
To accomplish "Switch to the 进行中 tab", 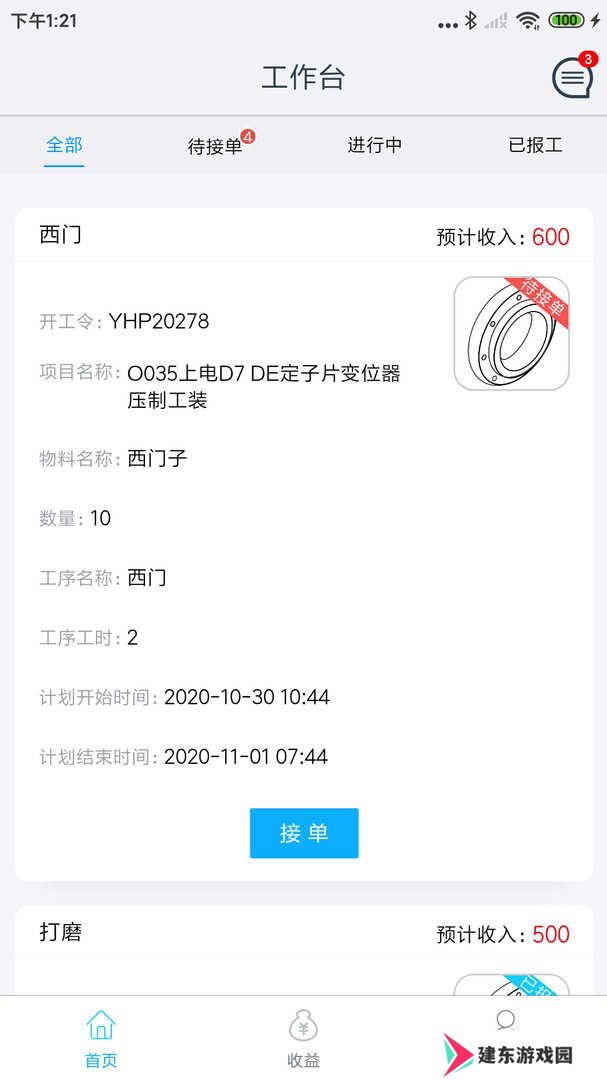I will tap(375, 145).
